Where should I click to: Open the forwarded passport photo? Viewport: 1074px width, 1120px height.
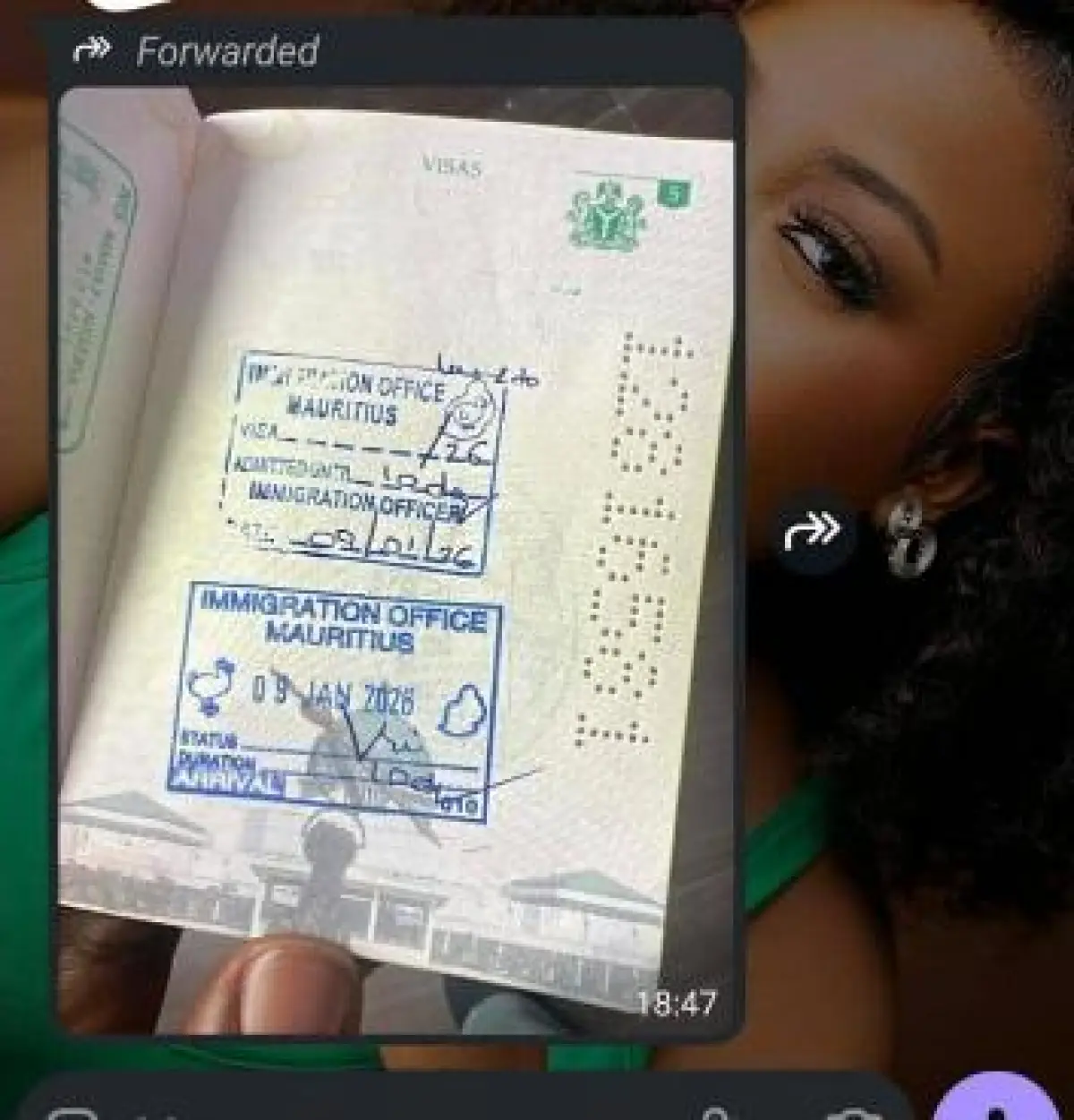pyautogui.click(x=394, y=555)
